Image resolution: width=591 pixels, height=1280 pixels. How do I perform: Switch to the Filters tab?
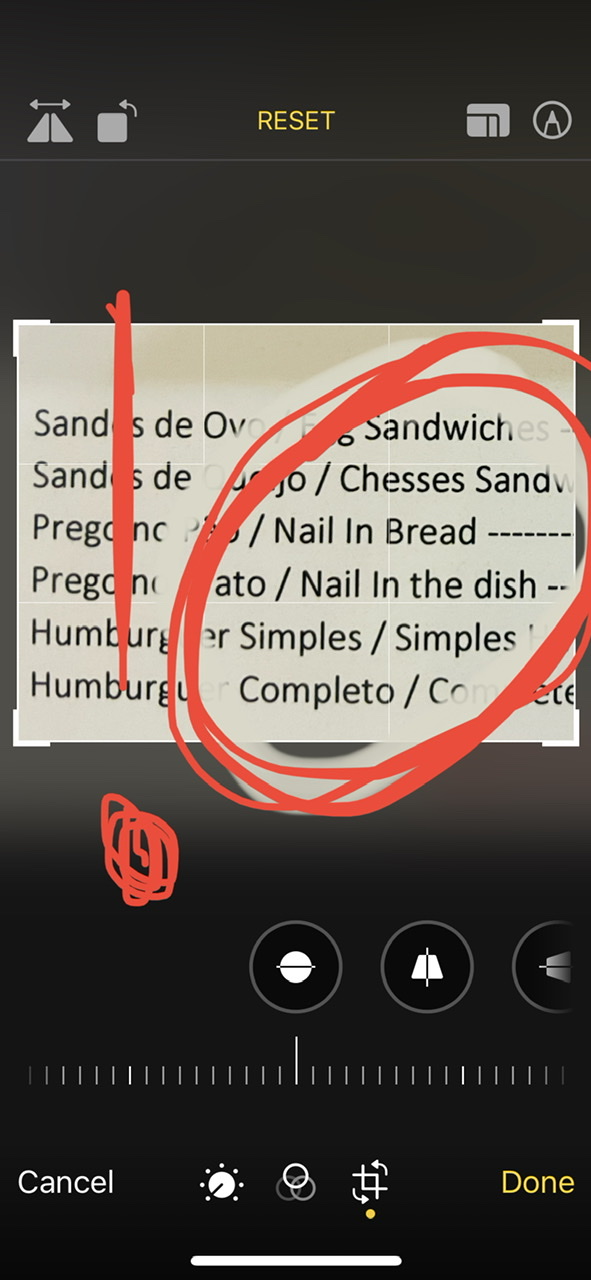[x=296, y=1182]
